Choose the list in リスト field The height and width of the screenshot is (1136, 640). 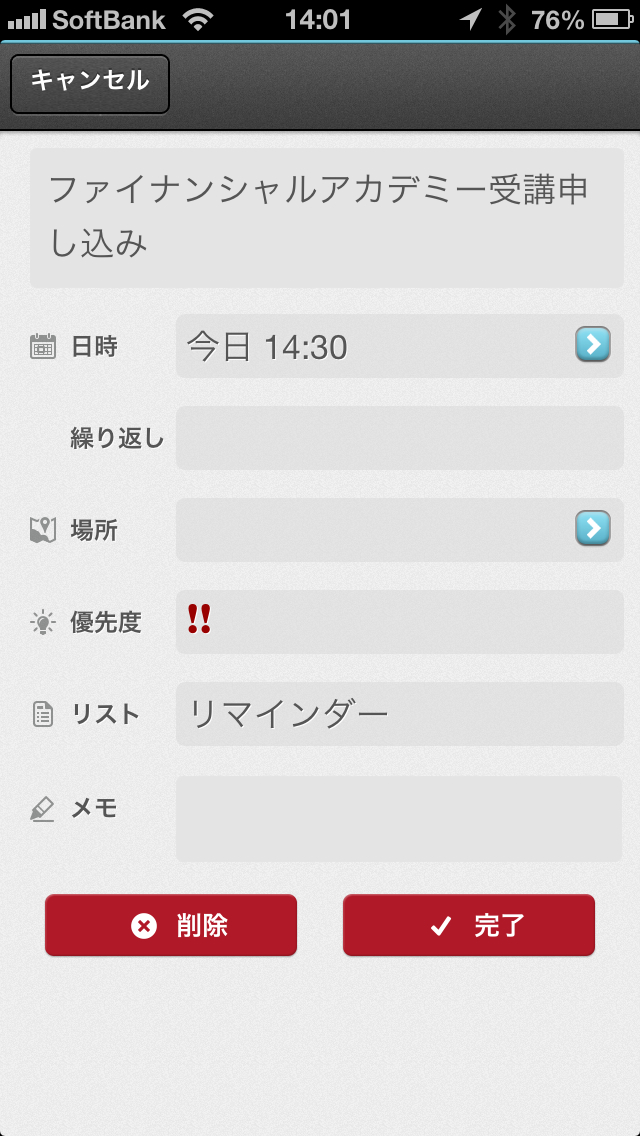(x=399, y=714)
